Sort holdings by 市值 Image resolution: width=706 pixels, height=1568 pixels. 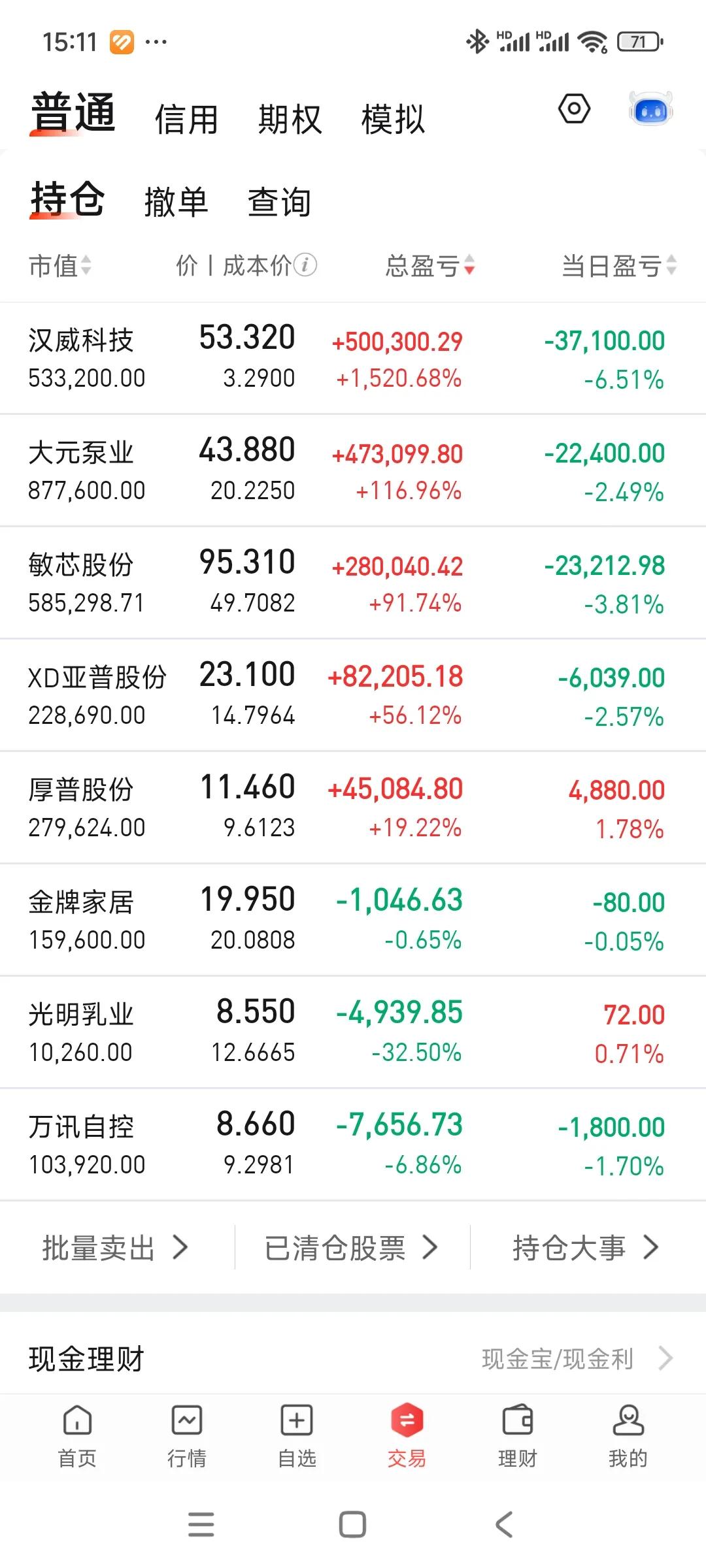point(59,266)
